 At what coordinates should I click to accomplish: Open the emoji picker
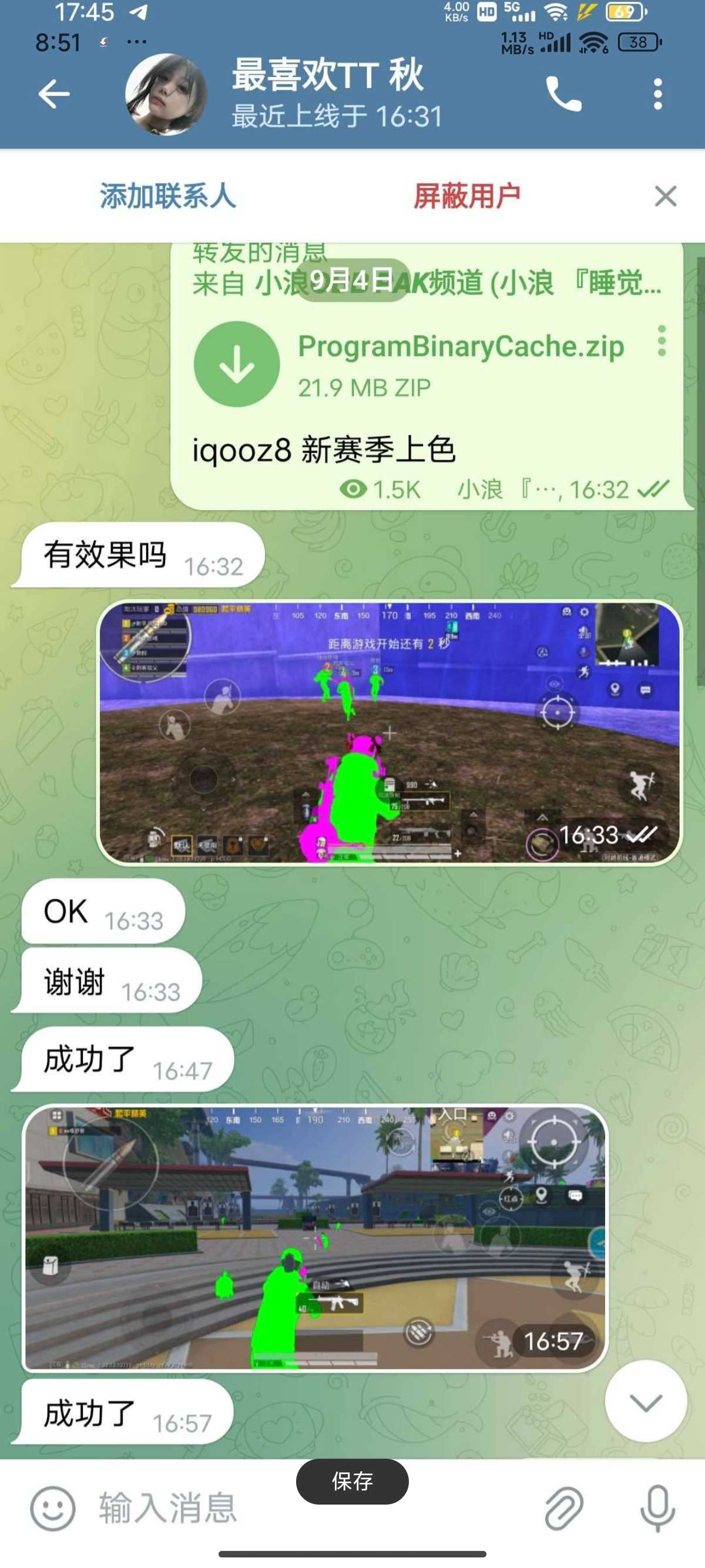[53, 1509]
